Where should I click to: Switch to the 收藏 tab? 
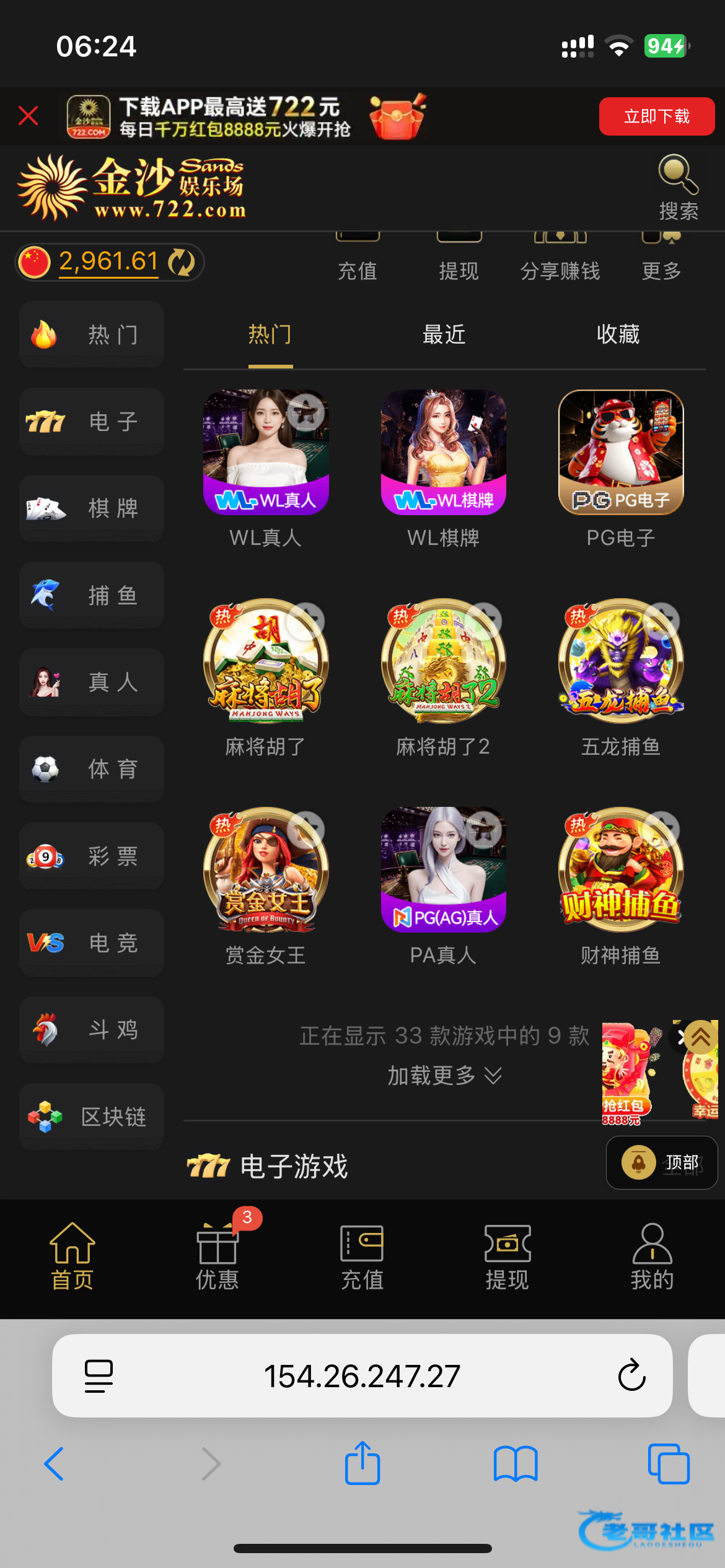click(618, 335)
